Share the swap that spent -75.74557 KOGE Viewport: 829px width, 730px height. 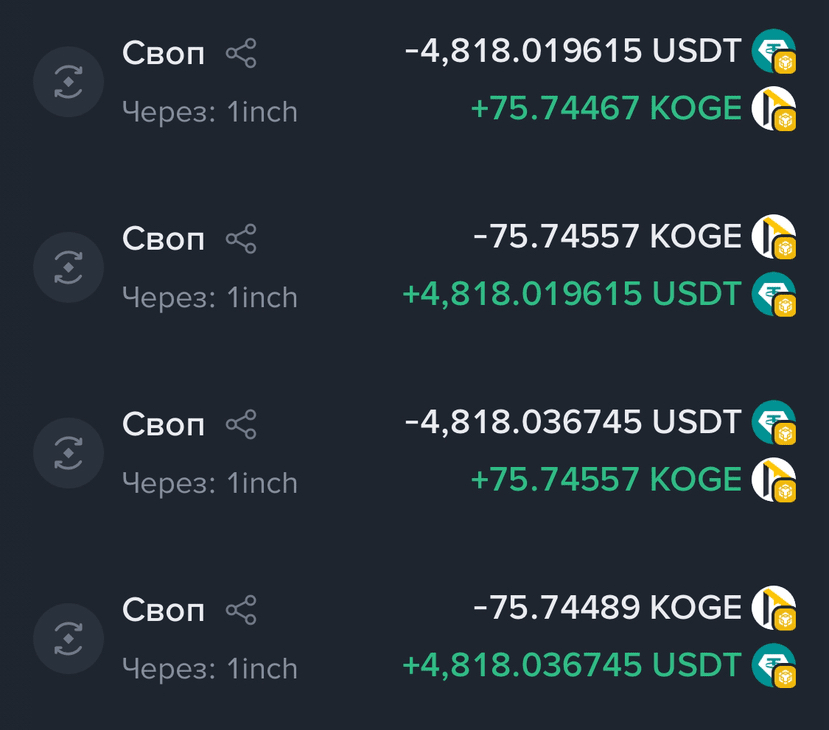coord(241,239)
